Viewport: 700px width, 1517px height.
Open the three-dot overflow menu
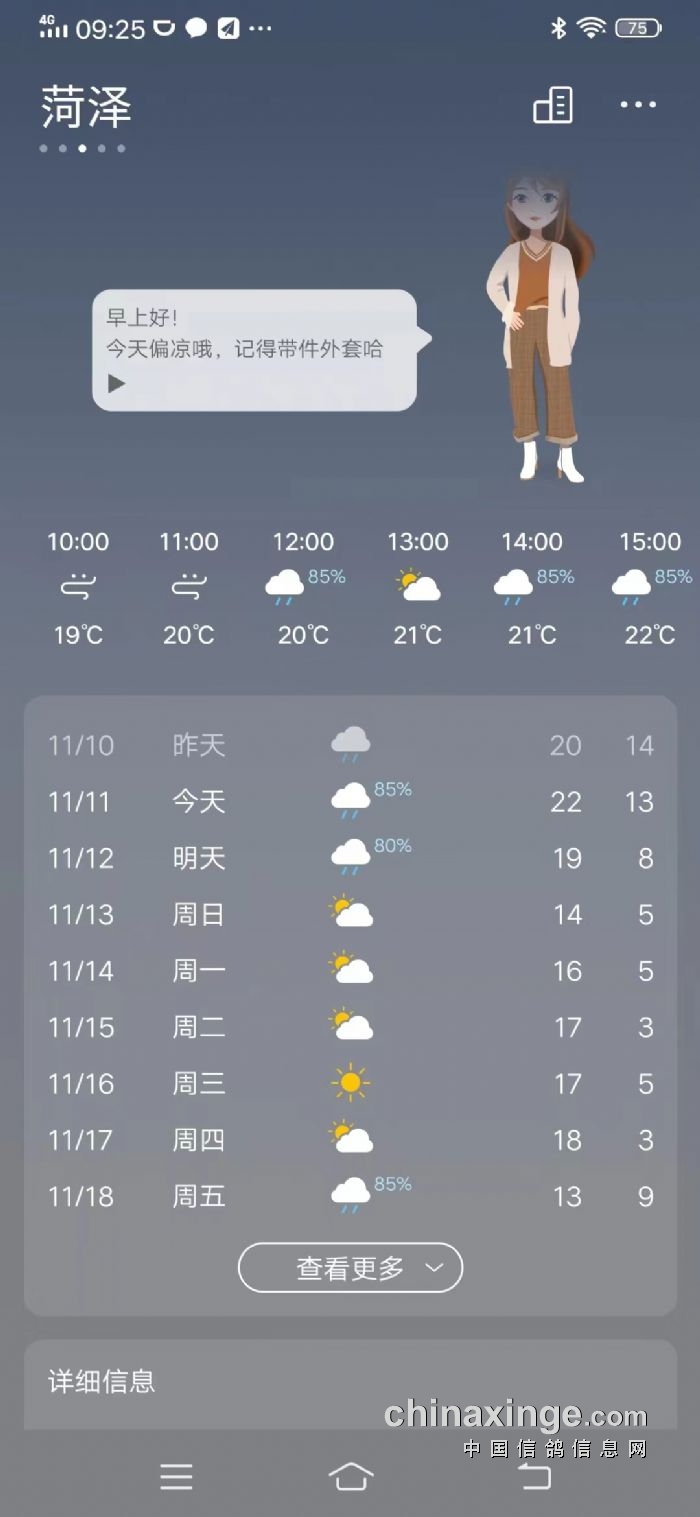(638, 105)
